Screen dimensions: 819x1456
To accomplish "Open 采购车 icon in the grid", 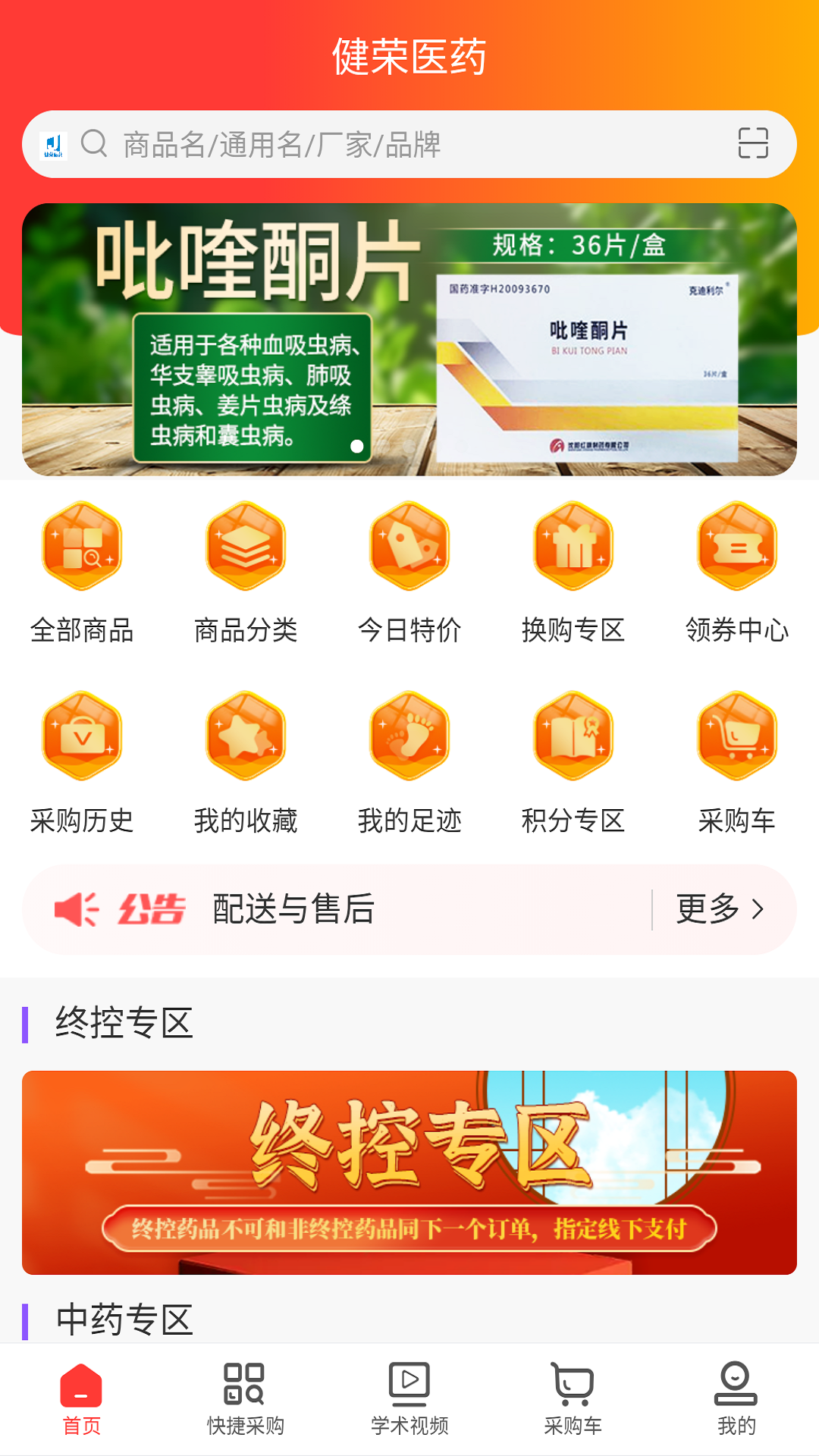I will [x=737, y=762].
